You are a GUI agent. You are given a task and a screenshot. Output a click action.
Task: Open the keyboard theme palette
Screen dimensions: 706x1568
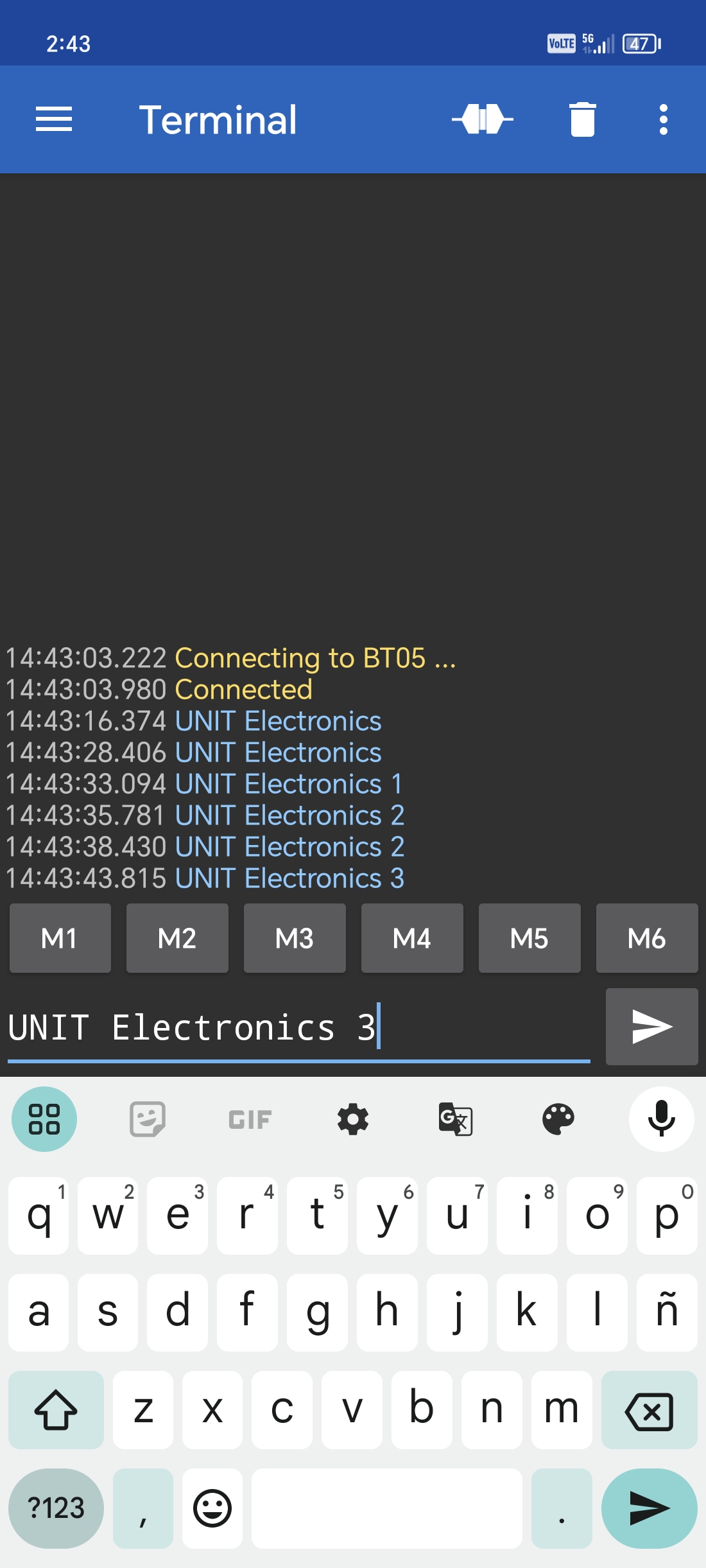(x=558, y=1119)
